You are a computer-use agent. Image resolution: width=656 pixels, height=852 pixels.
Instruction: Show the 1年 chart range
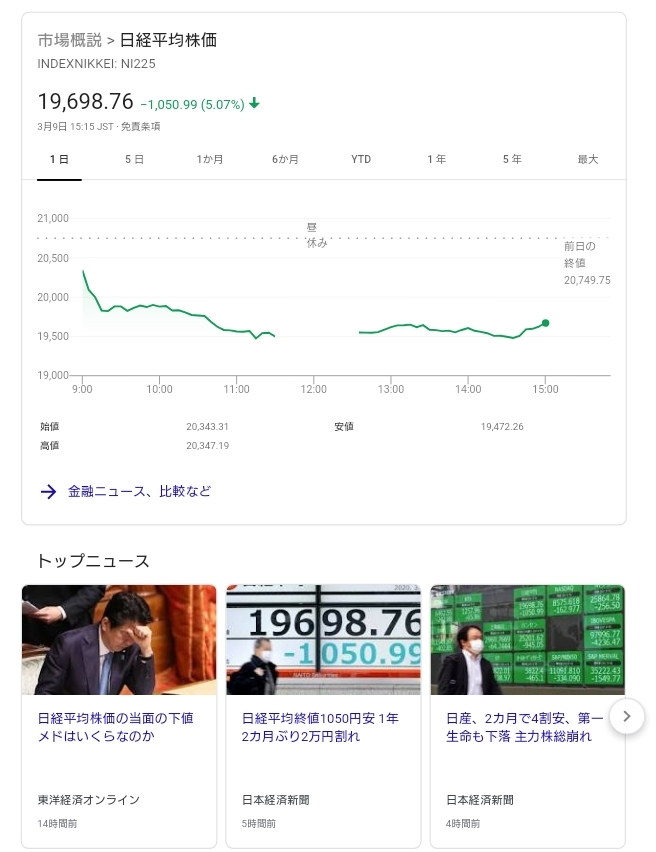436,159
